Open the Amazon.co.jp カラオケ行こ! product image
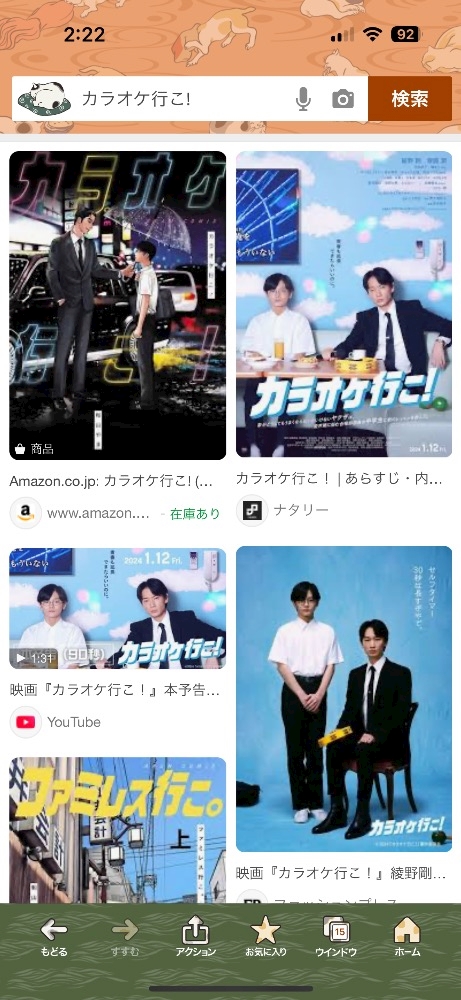 [117, 305]
